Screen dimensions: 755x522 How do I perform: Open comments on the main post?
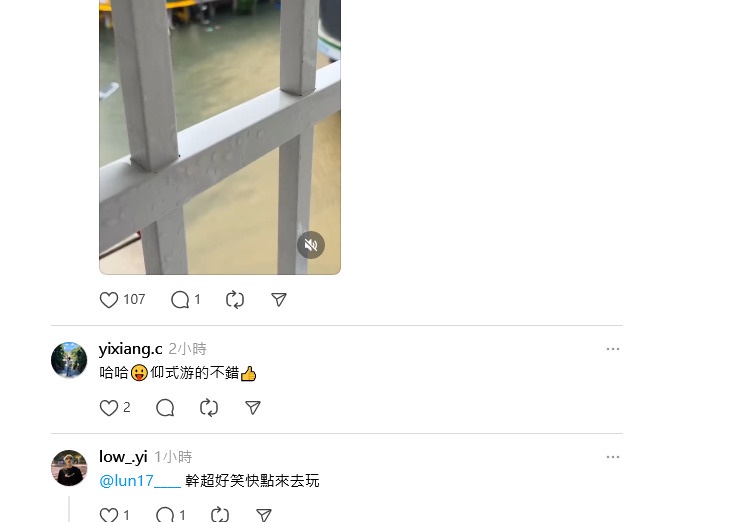pos(180,299)
